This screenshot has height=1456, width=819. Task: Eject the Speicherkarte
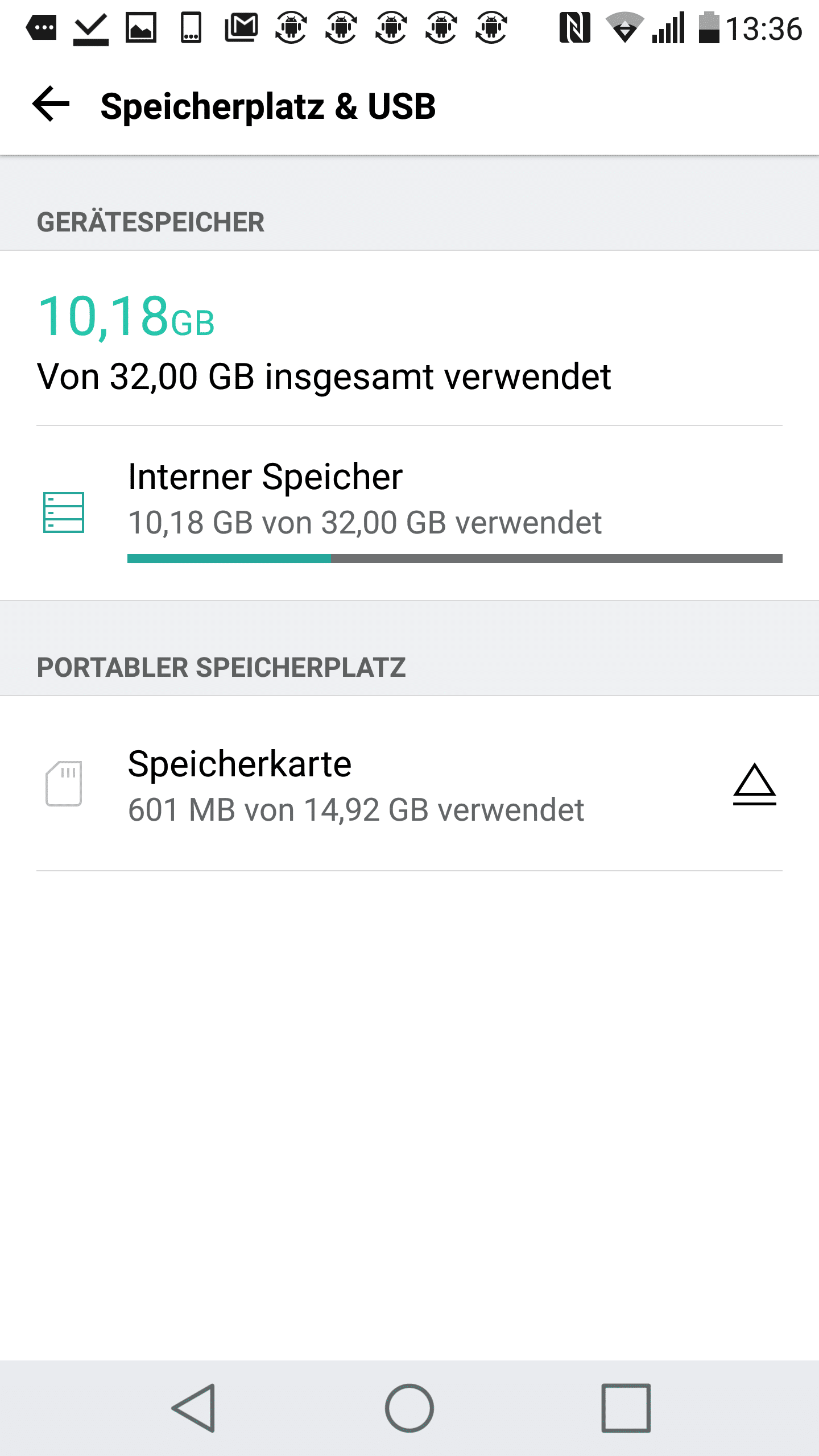(754, 784)
